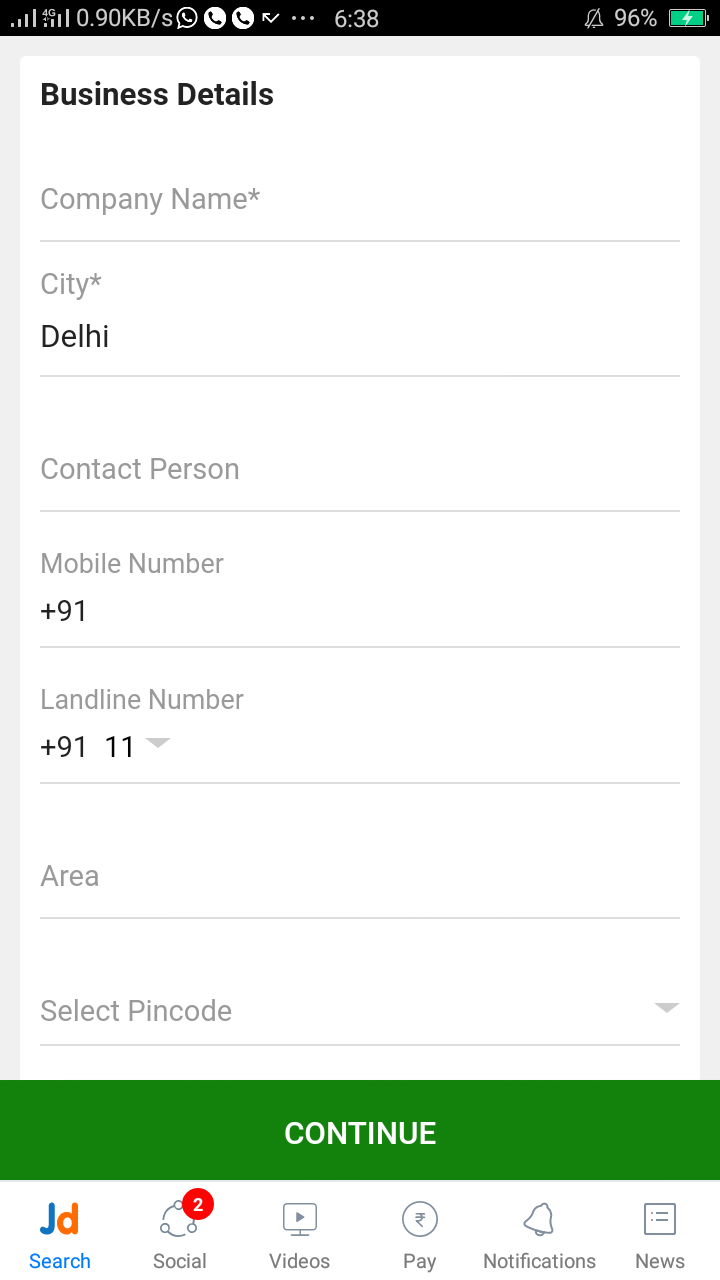Focus the Contact Person field
Viewport: 720px width, 1280px height.
(360, 470)
